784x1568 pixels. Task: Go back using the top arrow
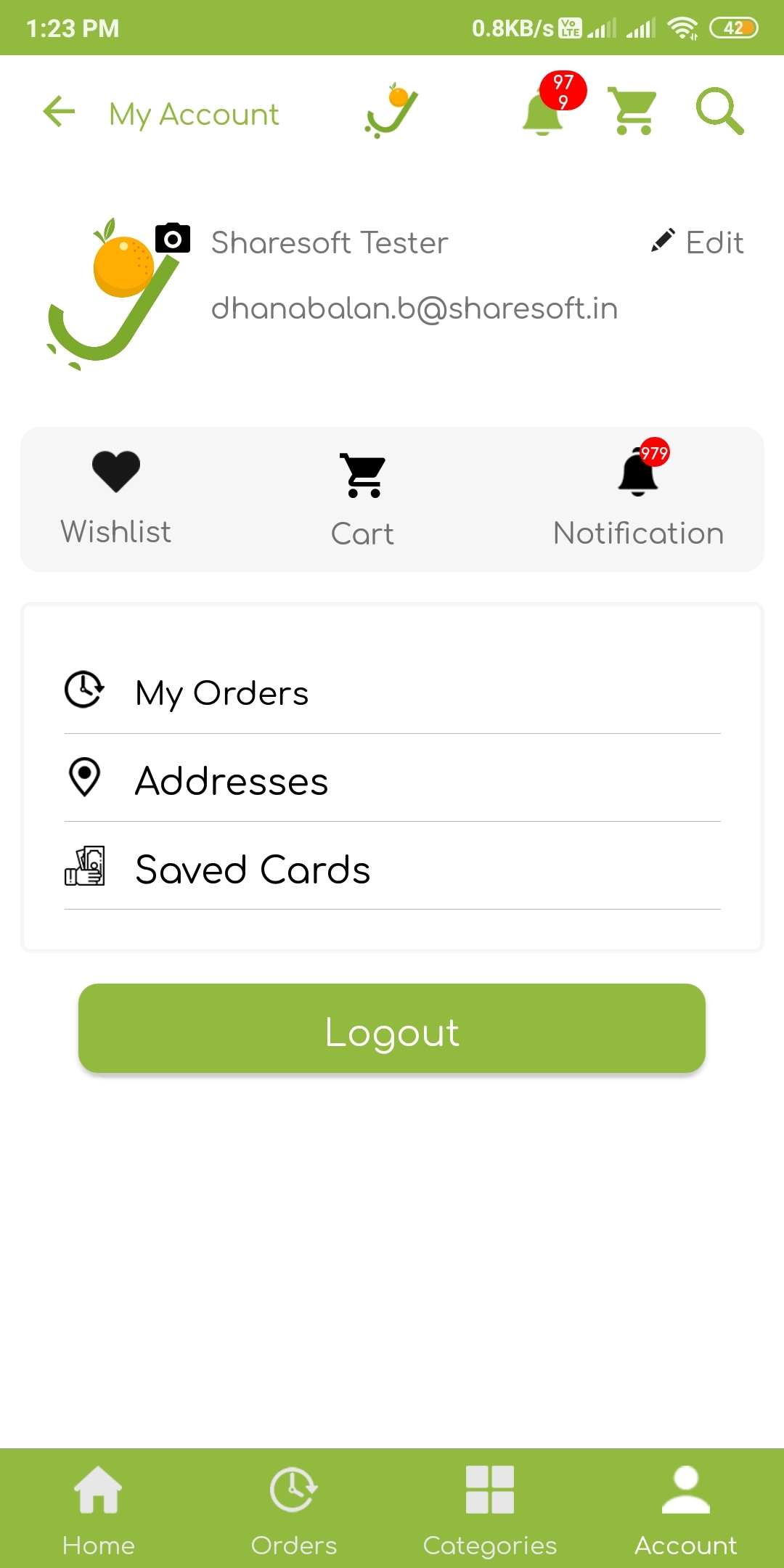[x=59, y=112]
